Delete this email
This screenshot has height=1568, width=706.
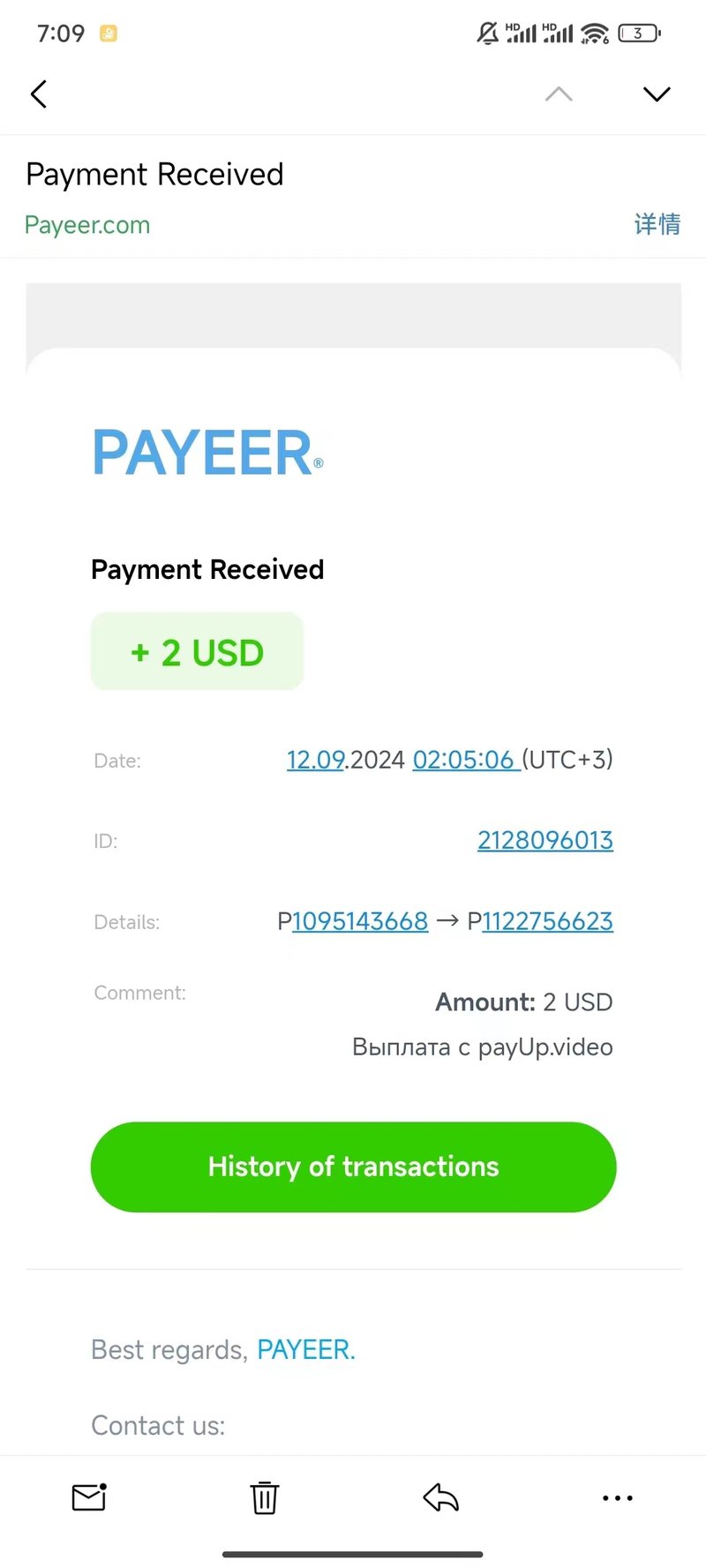click(x=265, y=1497)
